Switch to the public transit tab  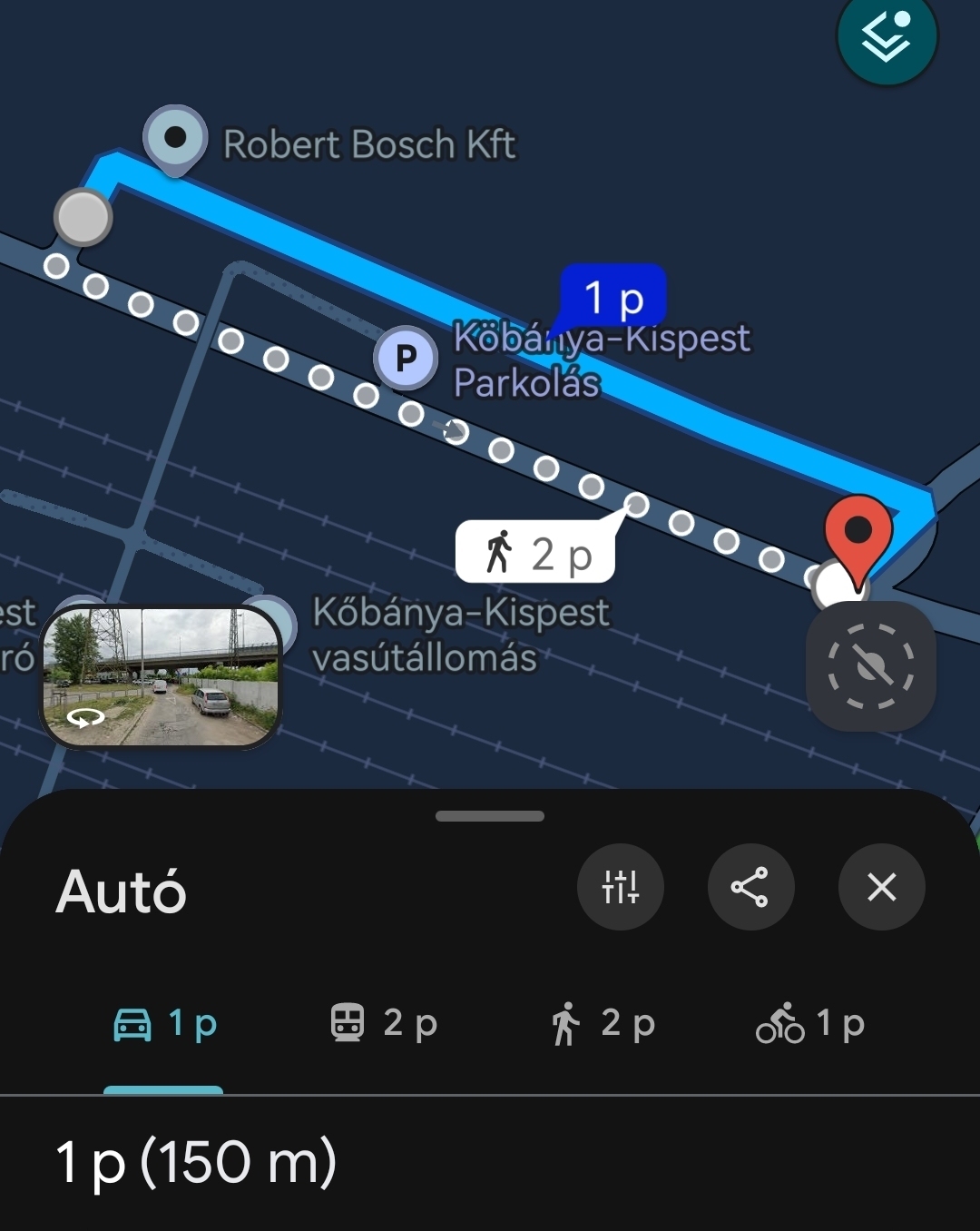click(x=383, y=1024)
